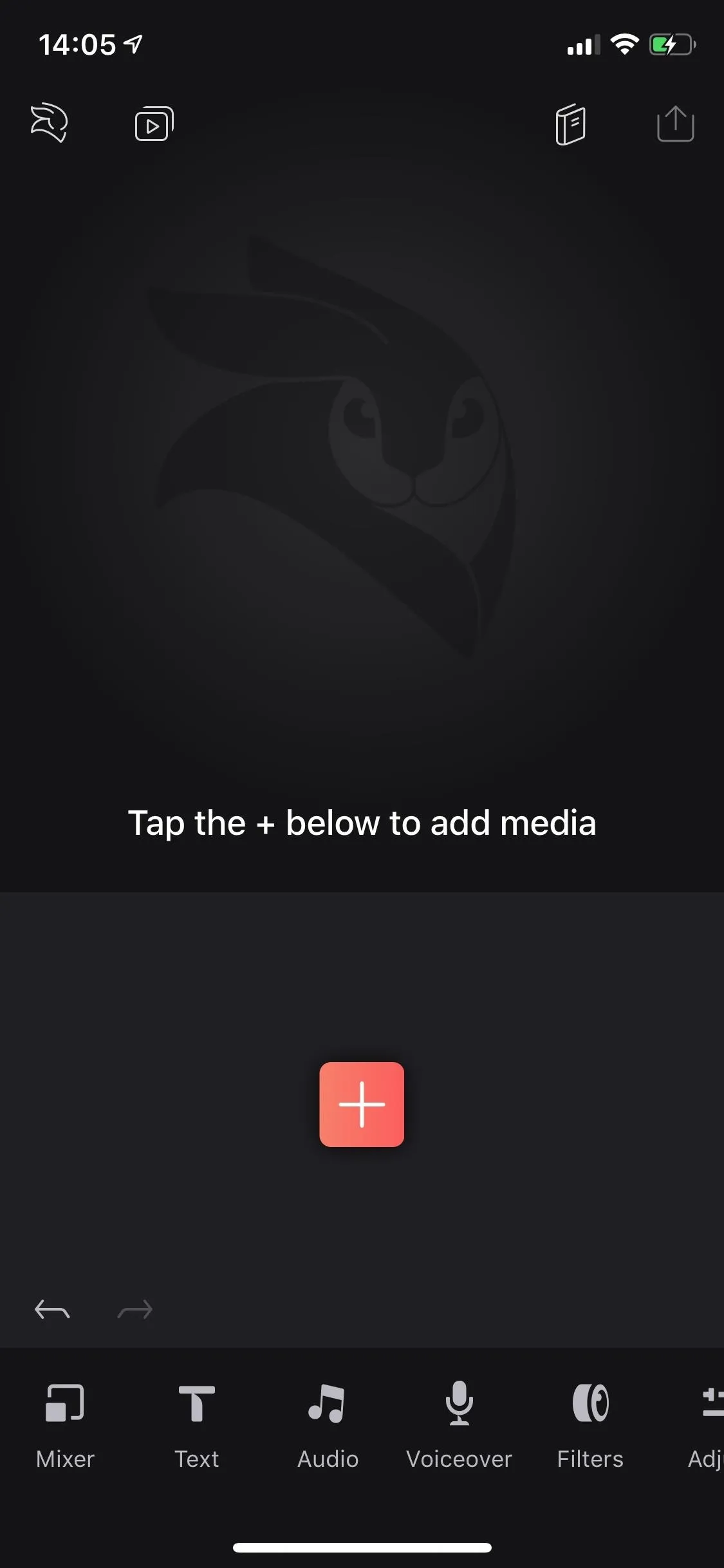Redo the last action
The image size is (724, 1568).
point(135,1310)
